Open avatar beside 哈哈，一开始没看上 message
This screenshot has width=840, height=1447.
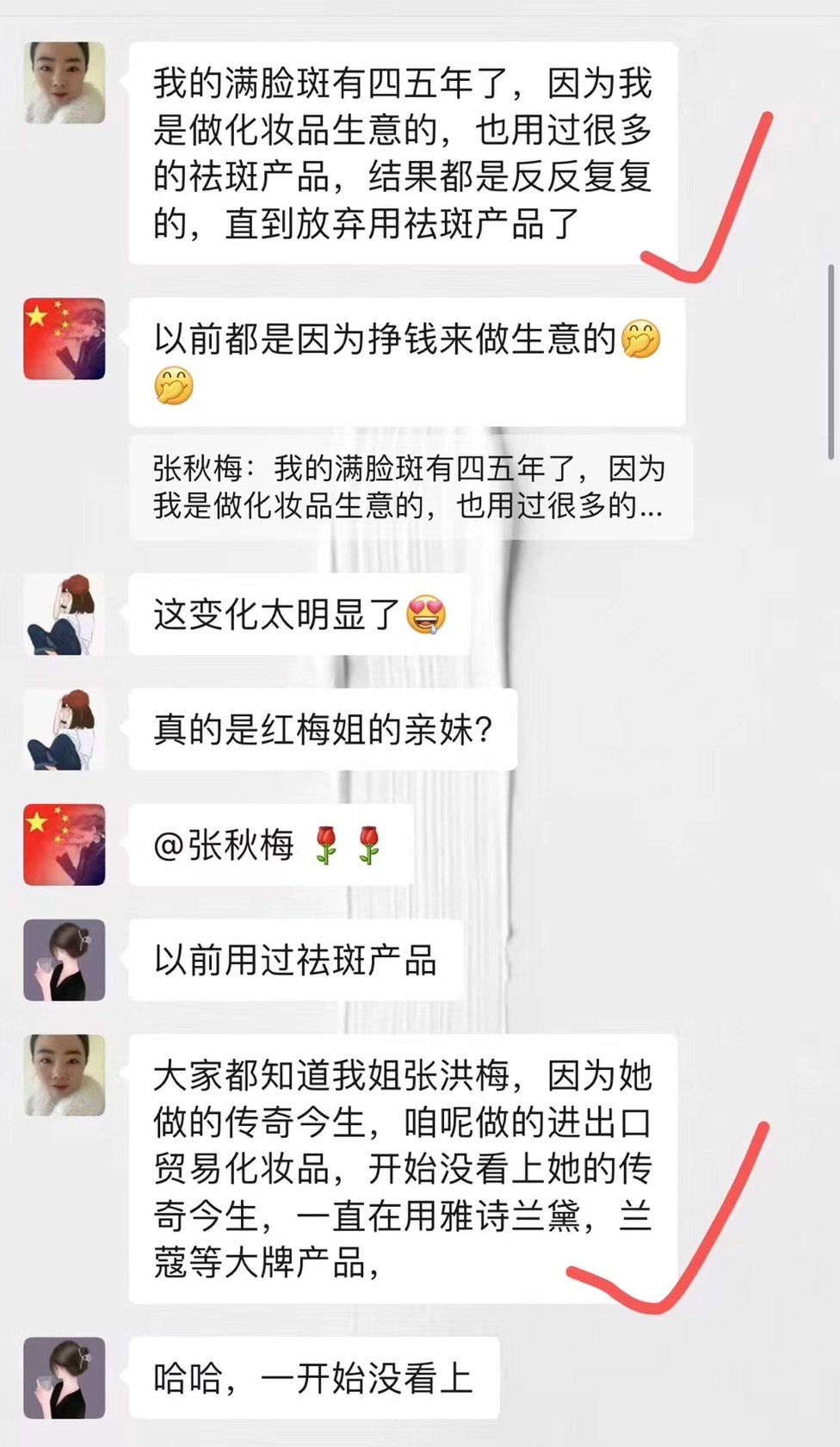click(65, 1377)
